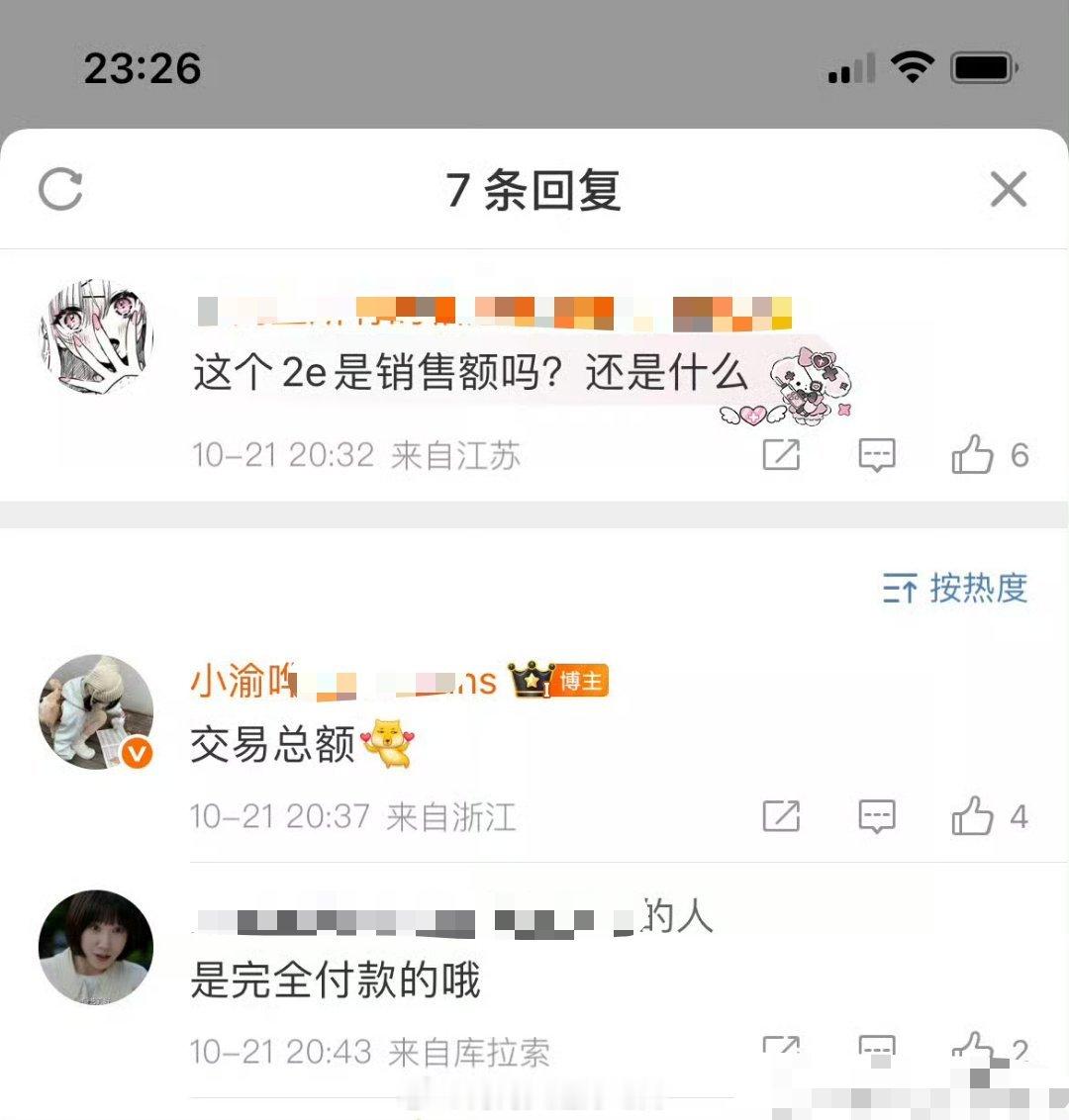
Task: Open avatar of the 江苏 commenter
Action: [96, 336]
